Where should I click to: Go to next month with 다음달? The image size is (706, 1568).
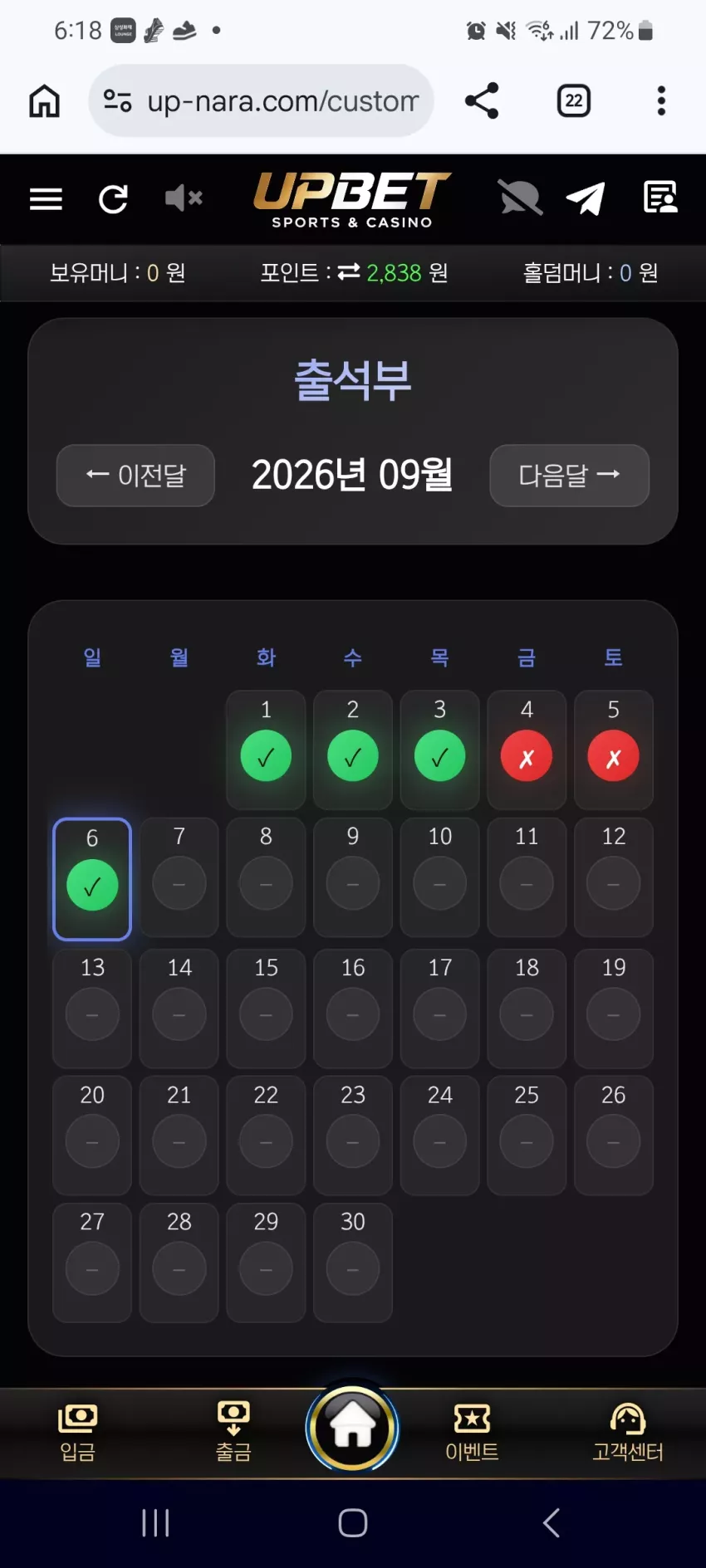tap(569, 476)
